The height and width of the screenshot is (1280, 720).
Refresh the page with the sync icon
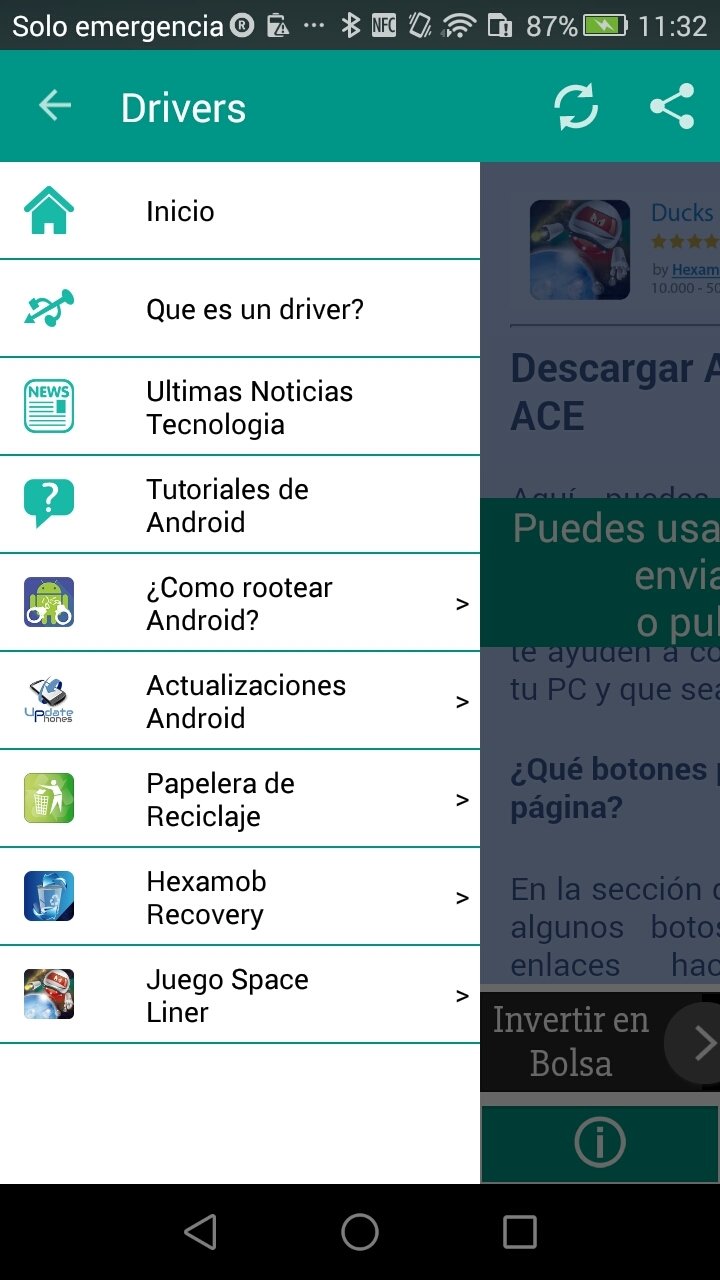(576, 106)
